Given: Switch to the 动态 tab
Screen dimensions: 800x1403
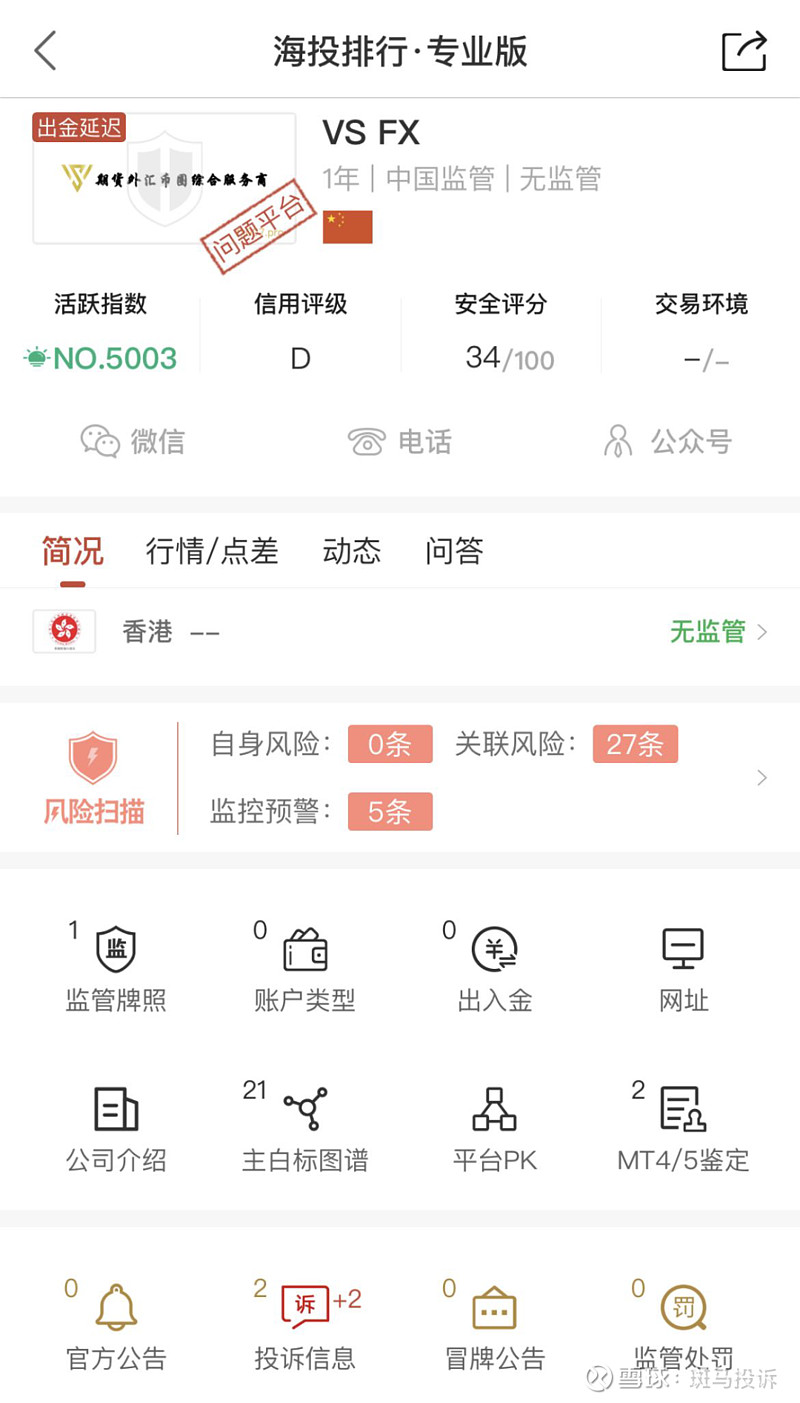Looking at the screenshot, I should click(x=351, y=551).
